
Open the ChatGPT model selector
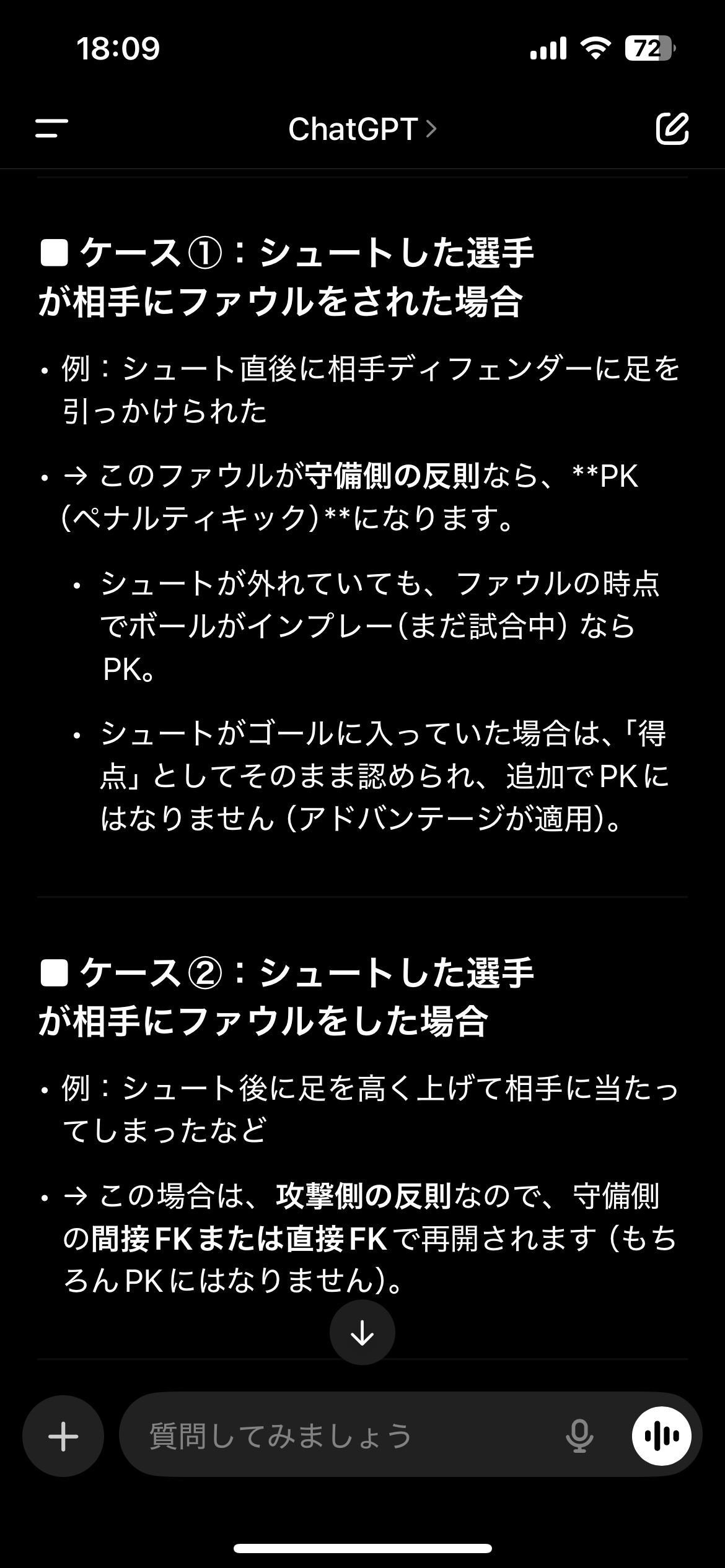362,129
